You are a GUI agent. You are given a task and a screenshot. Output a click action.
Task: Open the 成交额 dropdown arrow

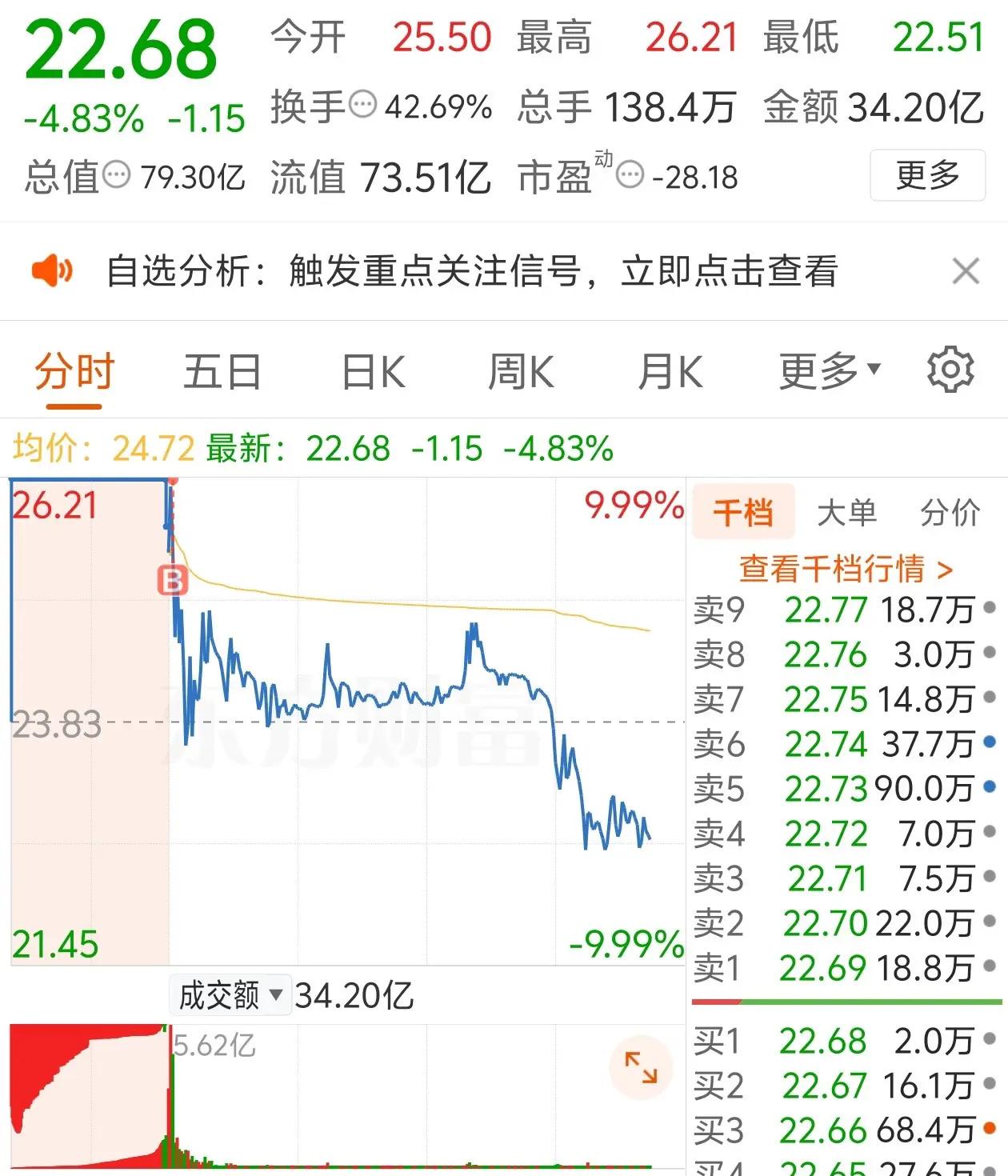click(278, 997)
